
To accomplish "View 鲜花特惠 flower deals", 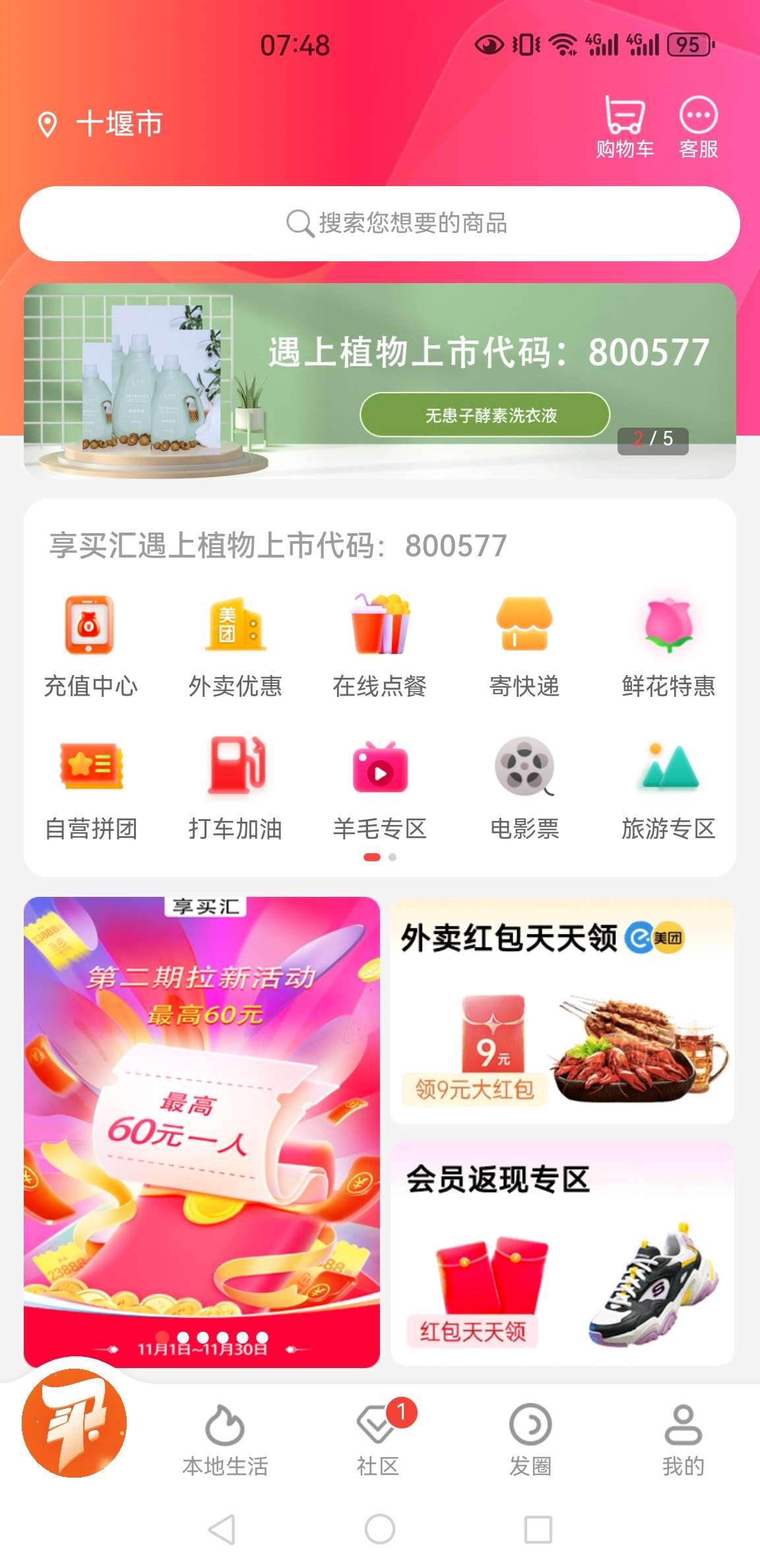I will [x=668, y=645].
